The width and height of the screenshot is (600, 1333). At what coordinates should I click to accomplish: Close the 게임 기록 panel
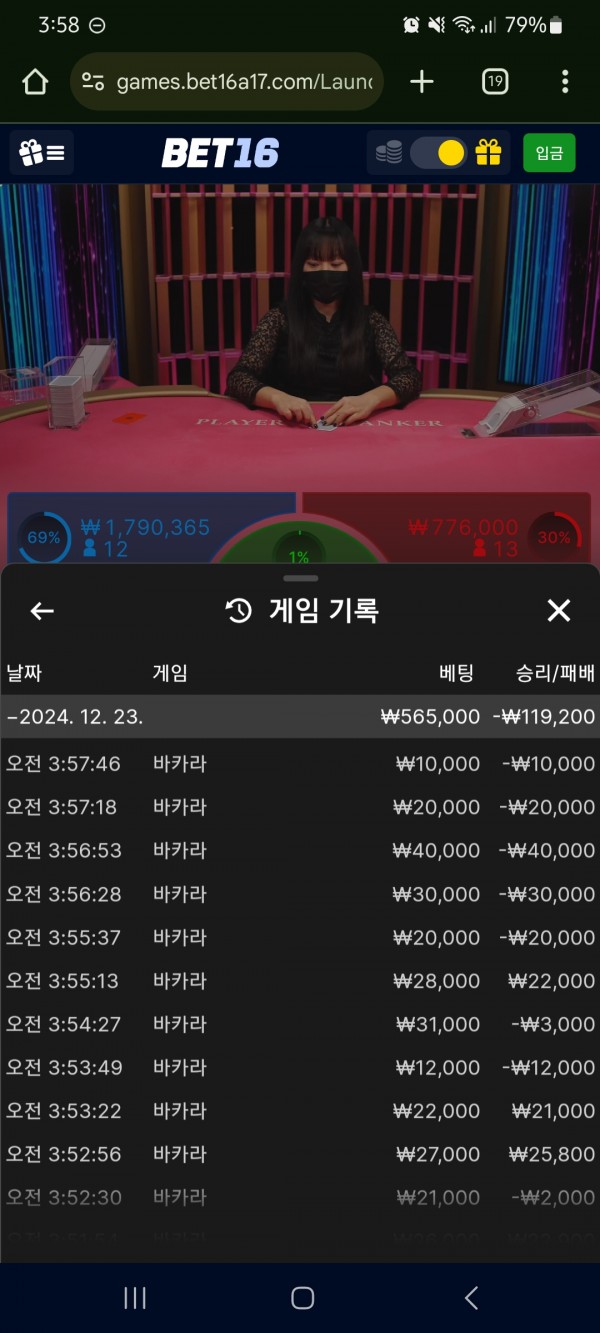(559, 611)
